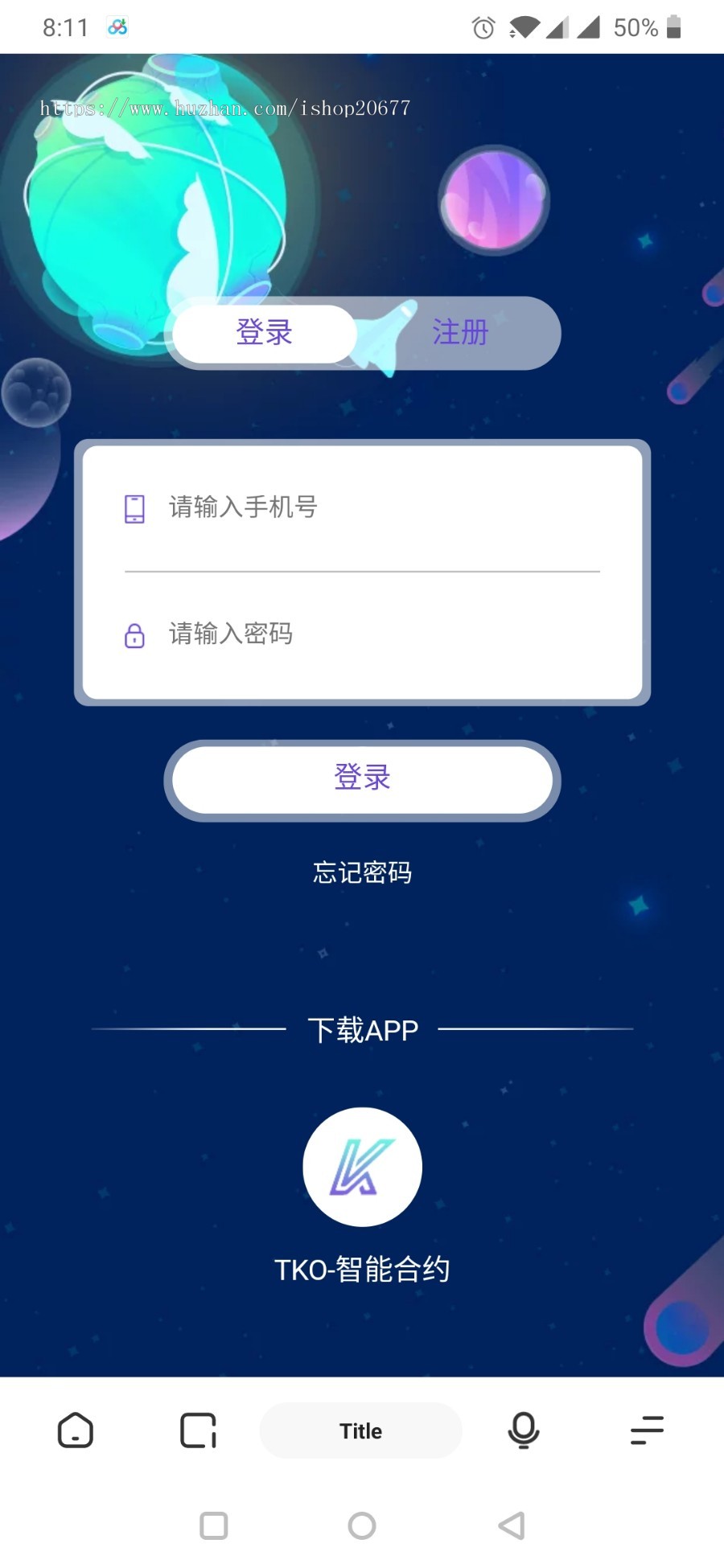Open the browser menu icon on the right

click(x=648, y=1430)
